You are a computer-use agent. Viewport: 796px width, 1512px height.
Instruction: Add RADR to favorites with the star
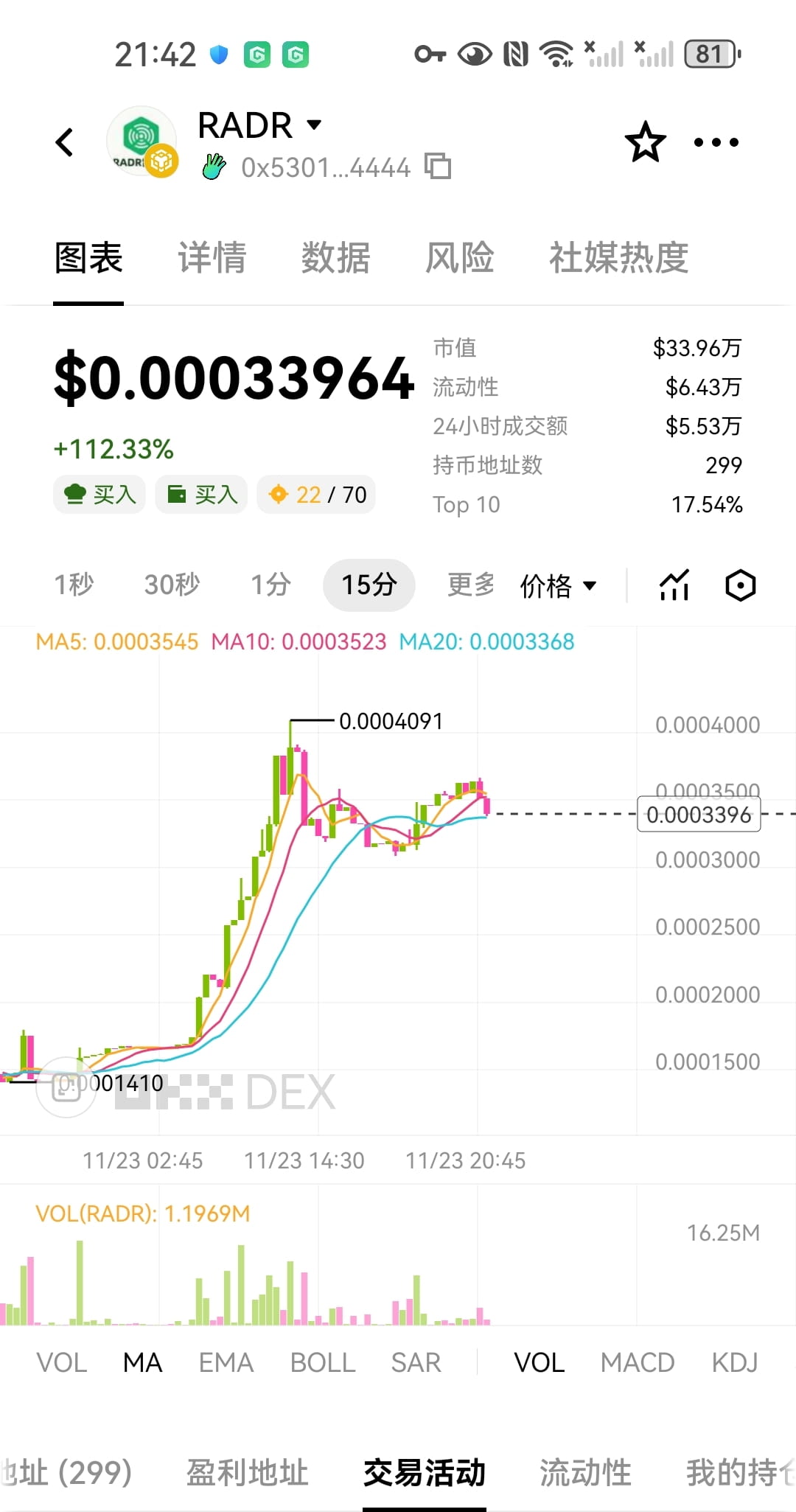645,142
